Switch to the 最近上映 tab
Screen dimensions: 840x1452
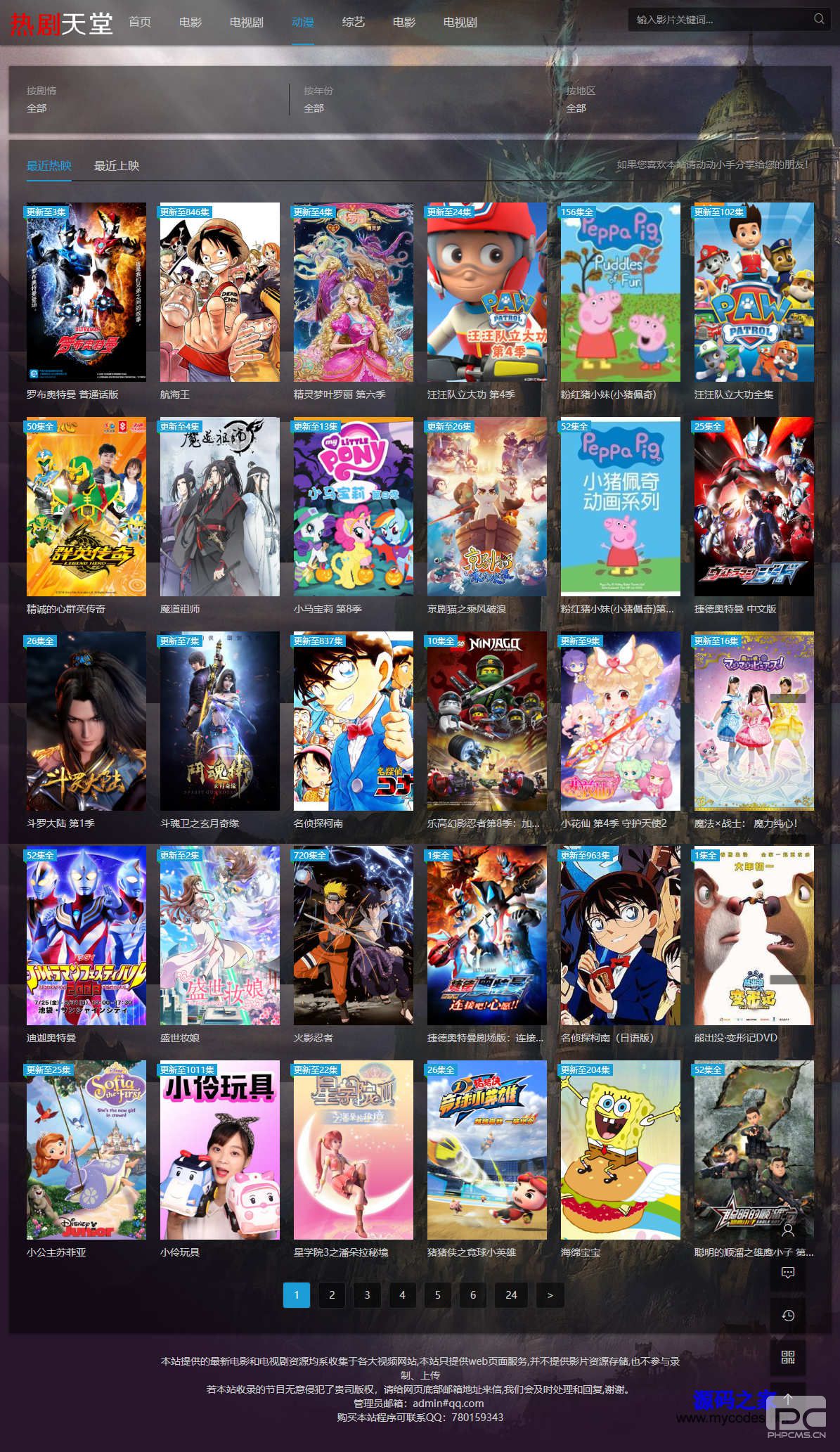click(117, 166)
